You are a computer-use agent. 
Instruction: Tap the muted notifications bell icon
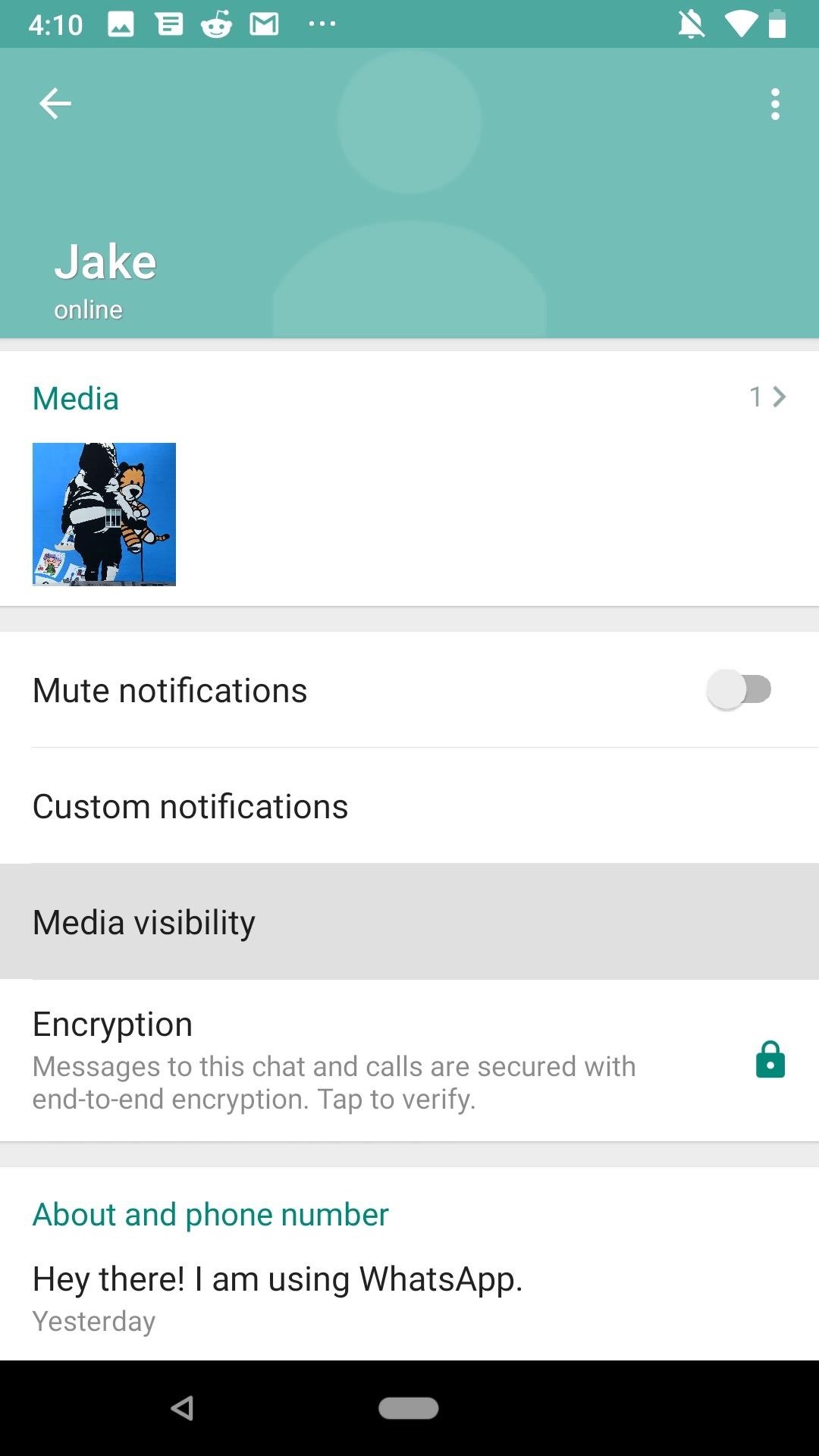point(691,24)
